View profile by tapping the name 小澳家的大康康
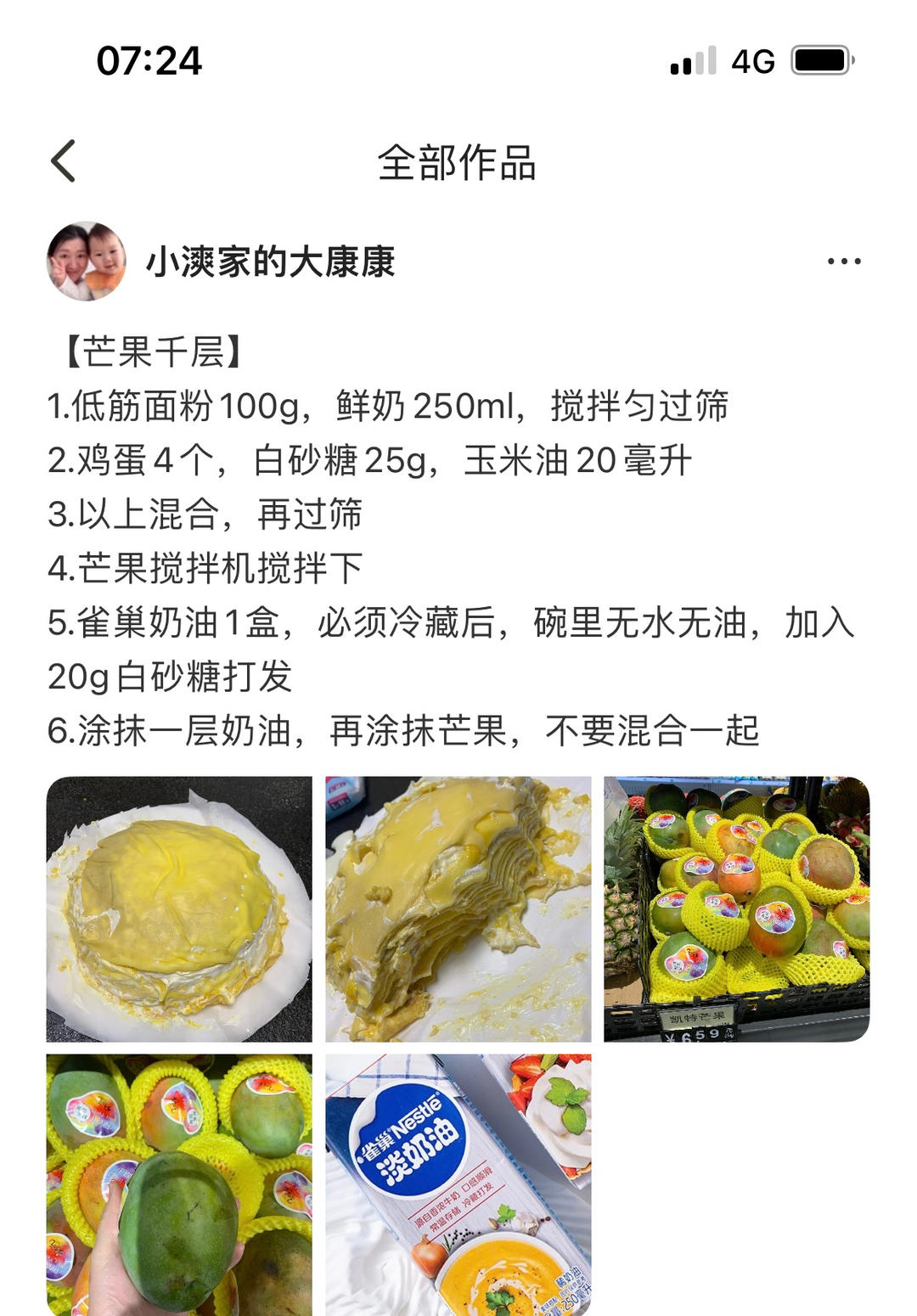This screenshot has width=917, height=1316. (x=270, y=262)
